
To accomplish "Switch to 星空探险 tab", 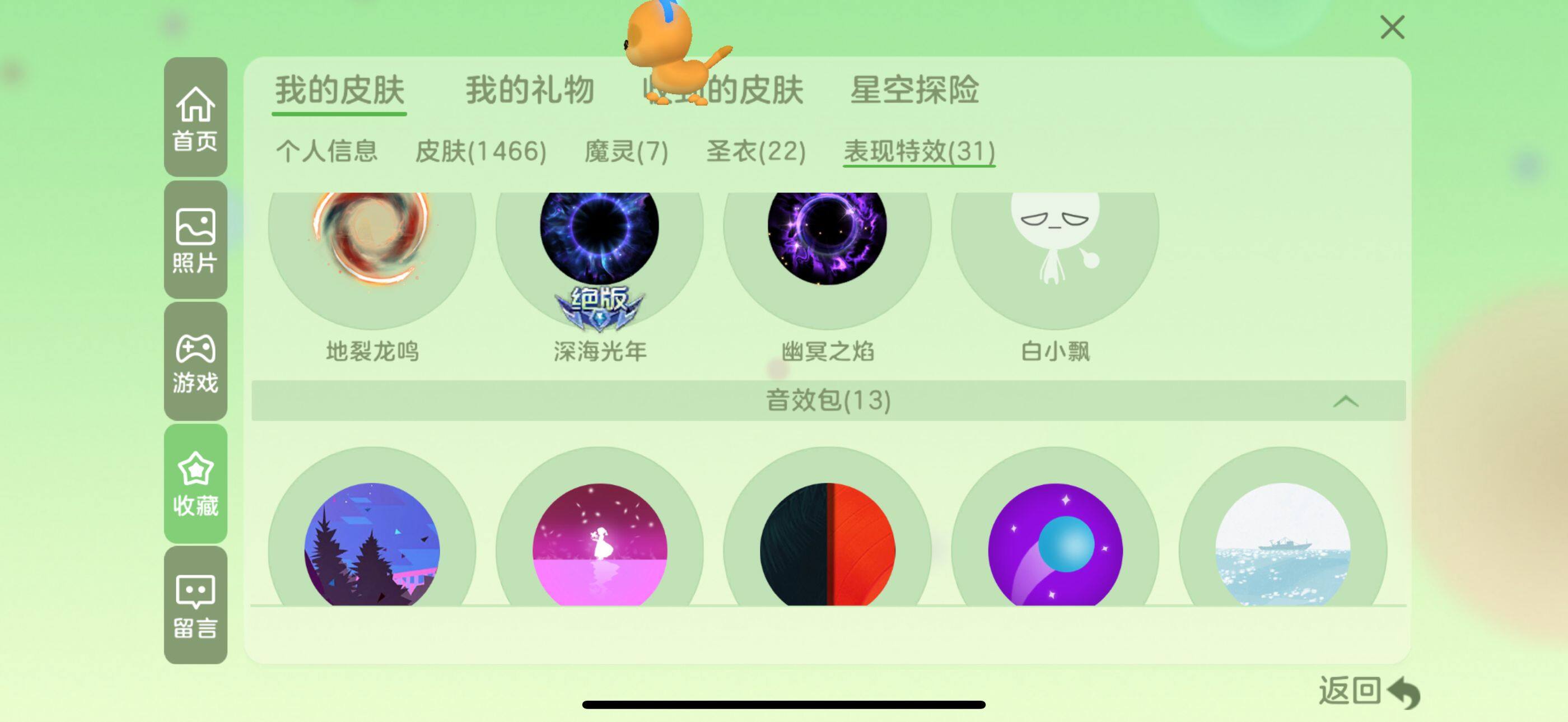I will click(x=914, y=90).
